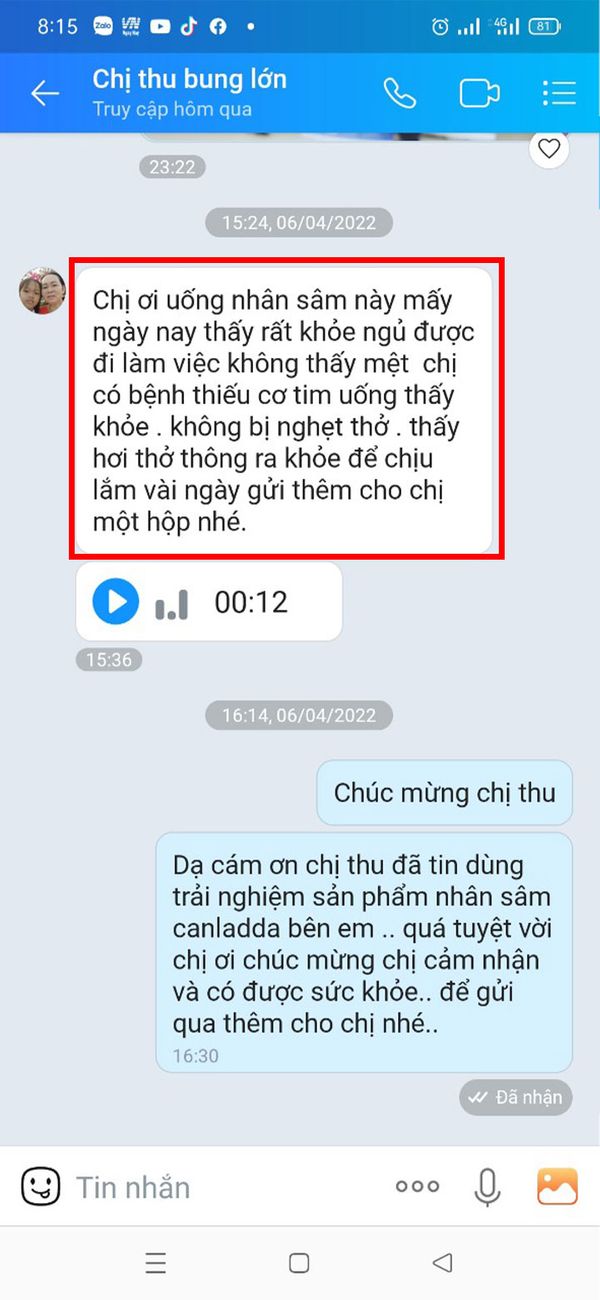Open more attachment options
Image resolution: width=600 pixels, height=1300 pixels.
417,1187
